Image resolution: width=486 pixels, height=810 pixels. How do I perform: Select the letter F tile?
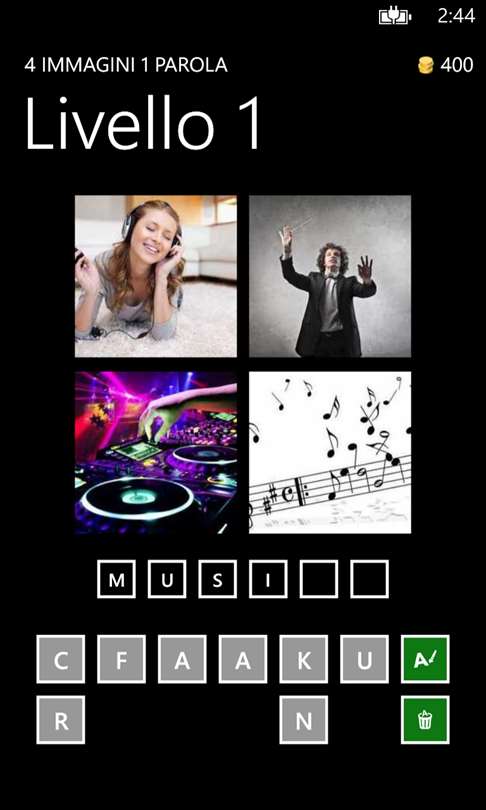coord(121,659)
